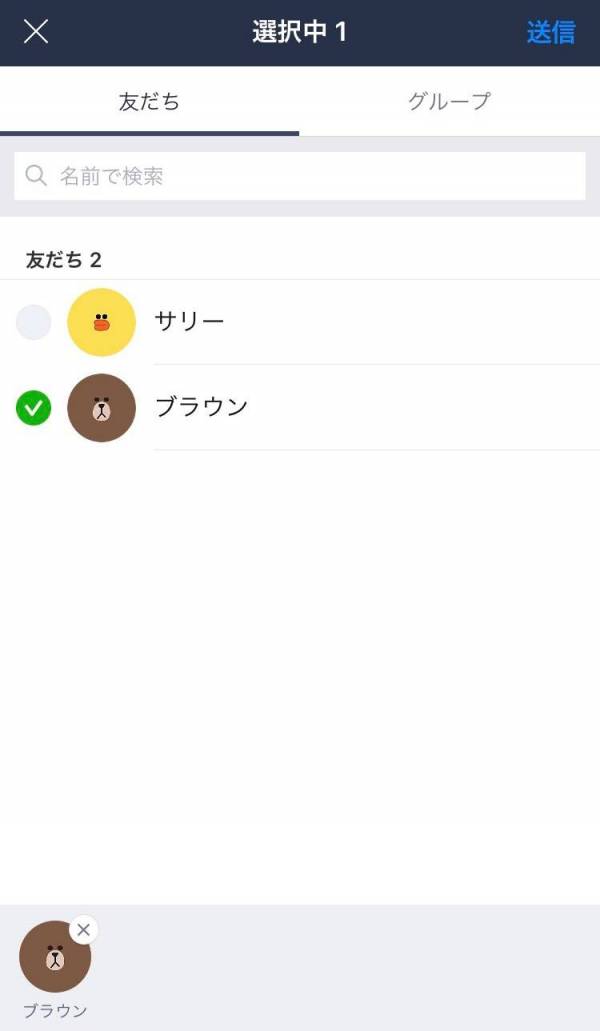The width and height of the screenshot is (600, 1031).
Task: Open the 名前で検索 search field
Action: (300, 176)
